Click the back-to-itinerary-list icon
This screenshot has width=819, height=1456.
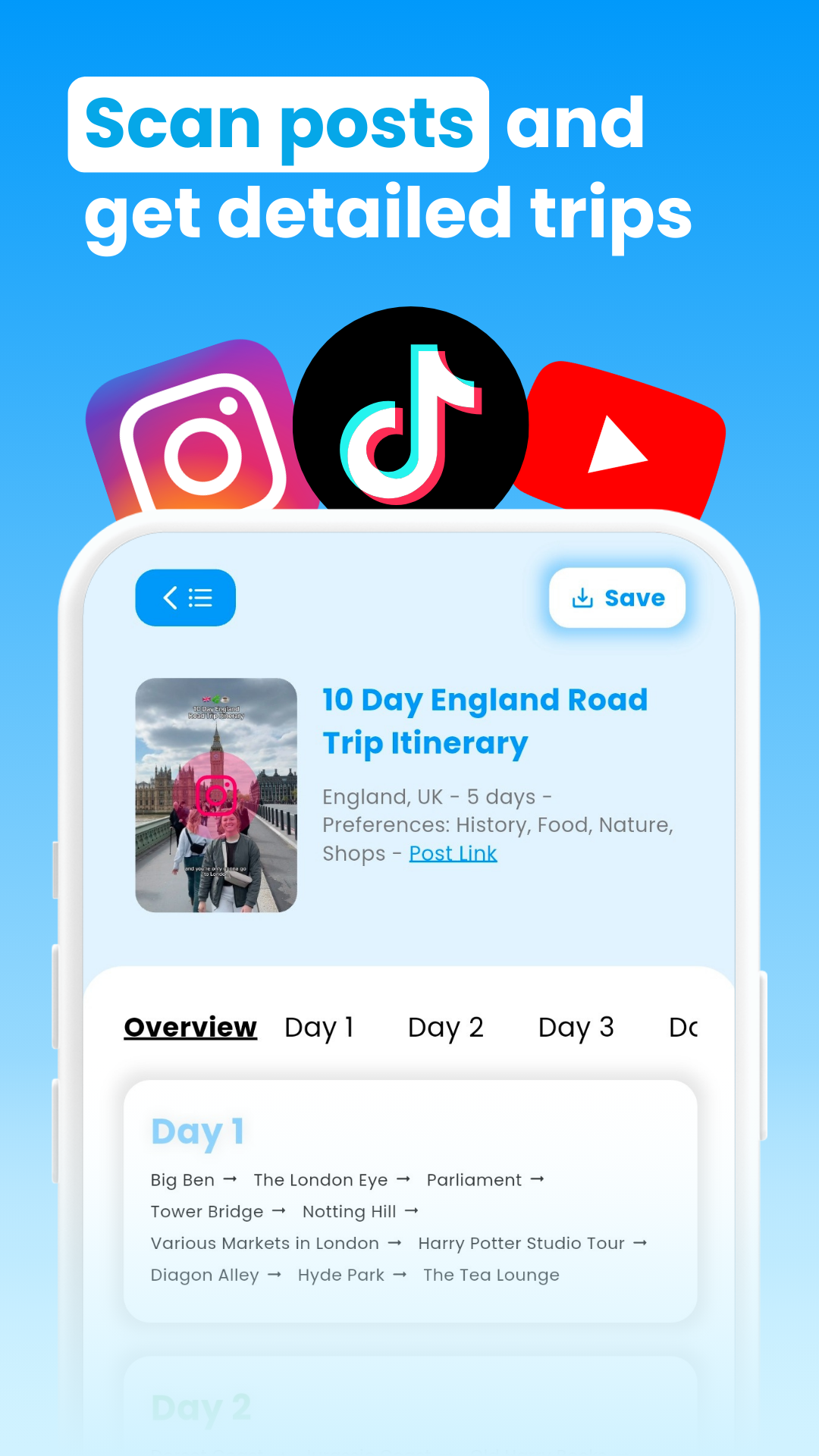pyautogui.click(x=185, y=598)
